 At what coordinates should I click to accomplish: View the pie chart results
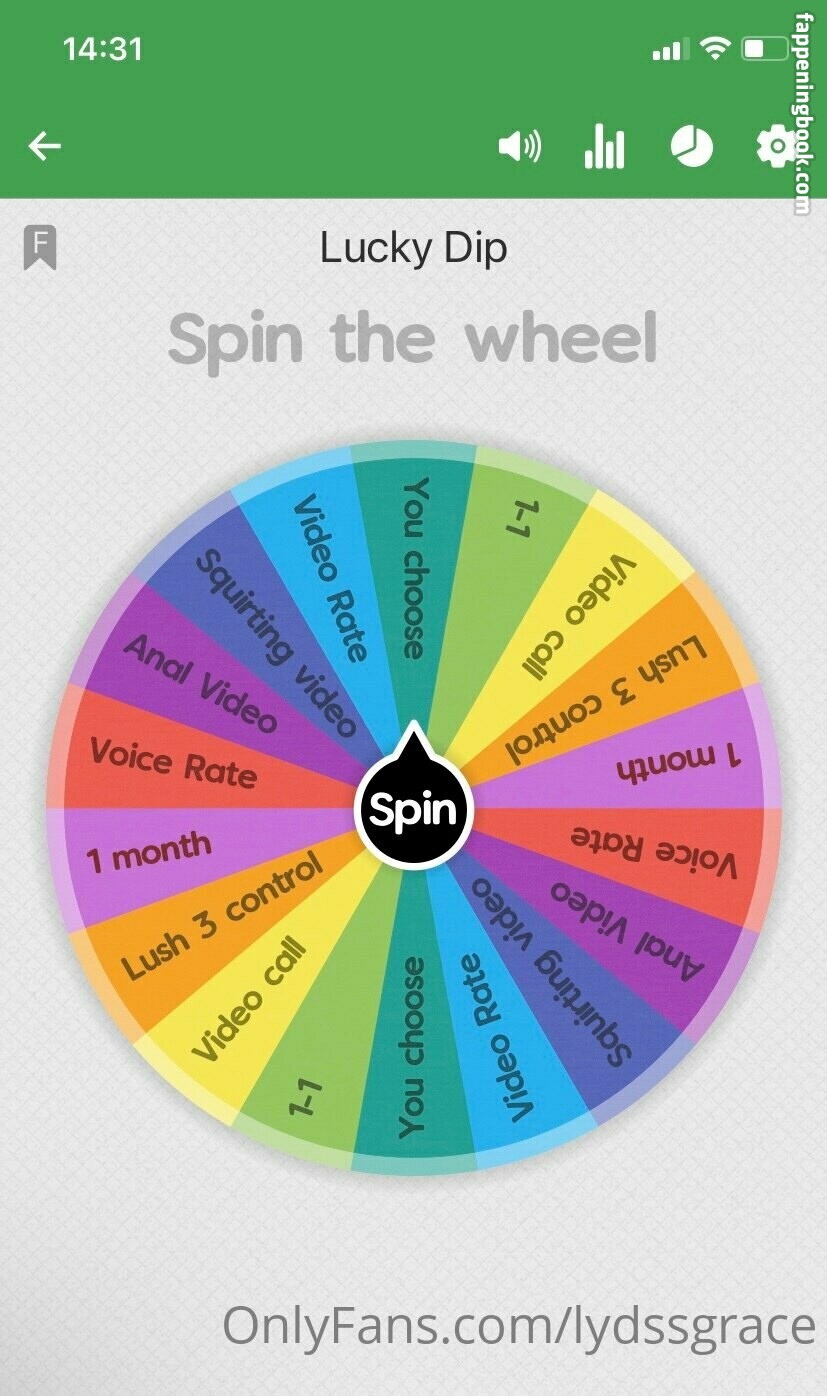tap(691, 148)
